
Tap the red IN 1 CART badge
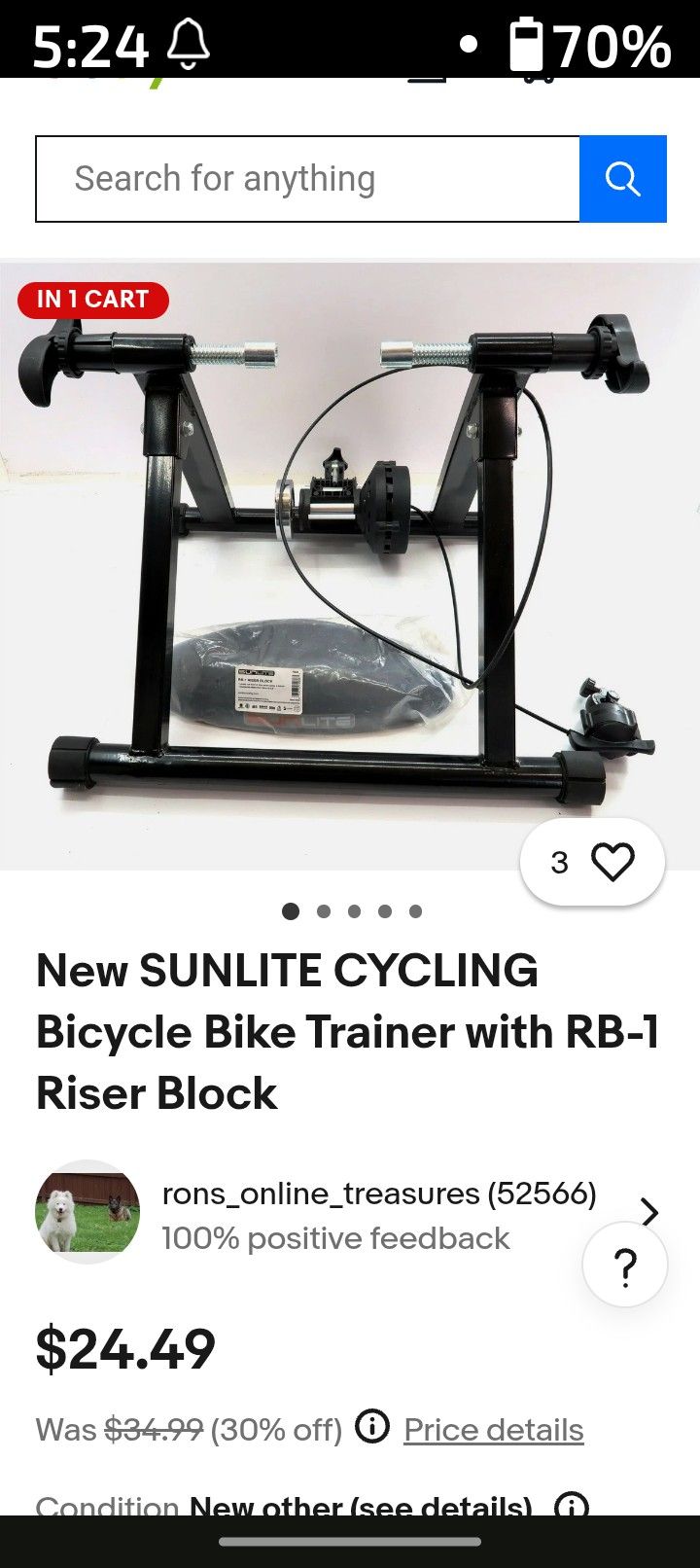[92, 300]
